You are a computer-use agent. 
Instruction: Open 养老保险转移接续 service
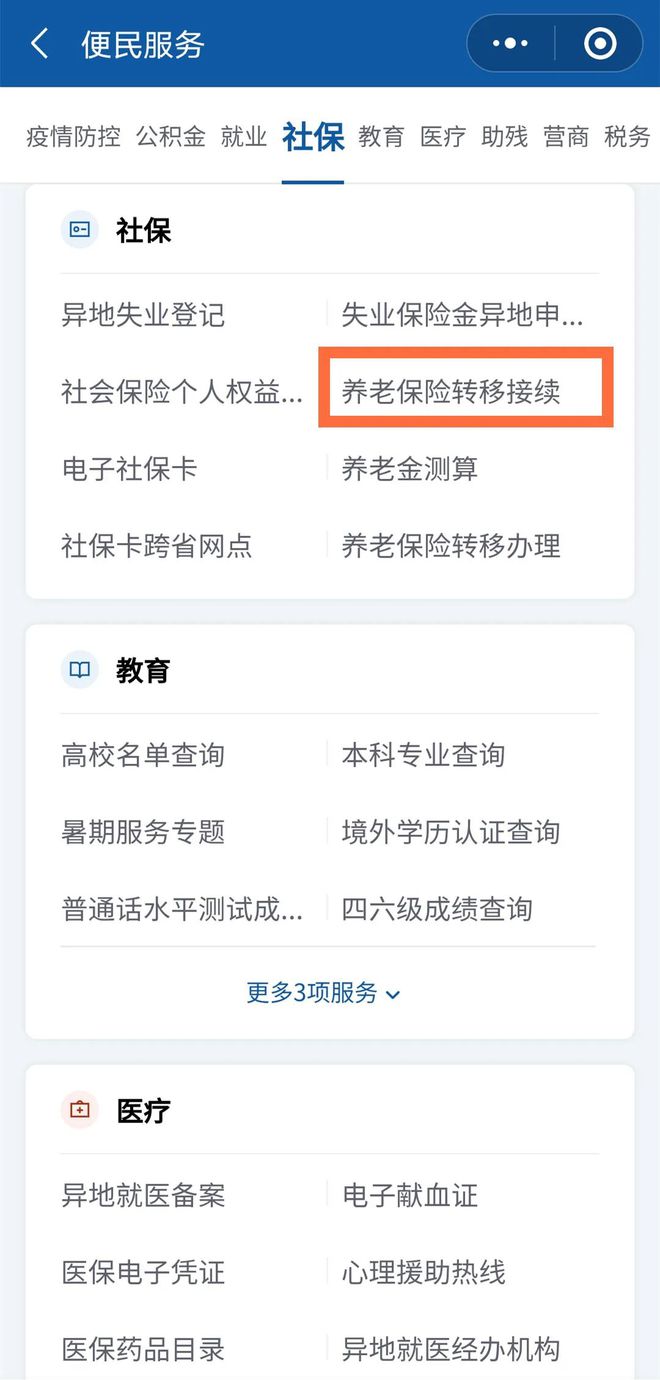tap(451, 391)
